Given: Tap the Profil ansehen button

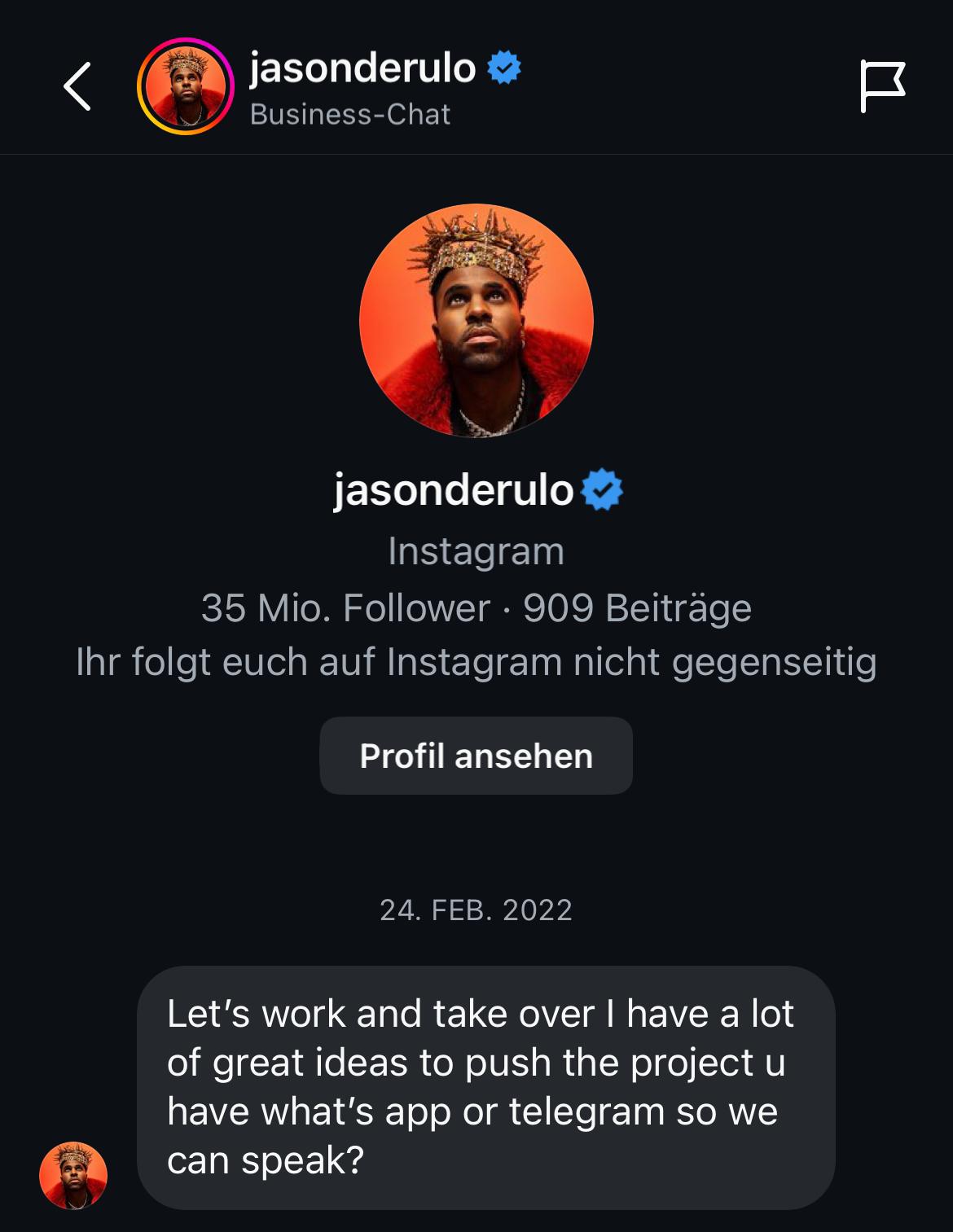Looking at the screenshot, I should (x=476, y=756).
